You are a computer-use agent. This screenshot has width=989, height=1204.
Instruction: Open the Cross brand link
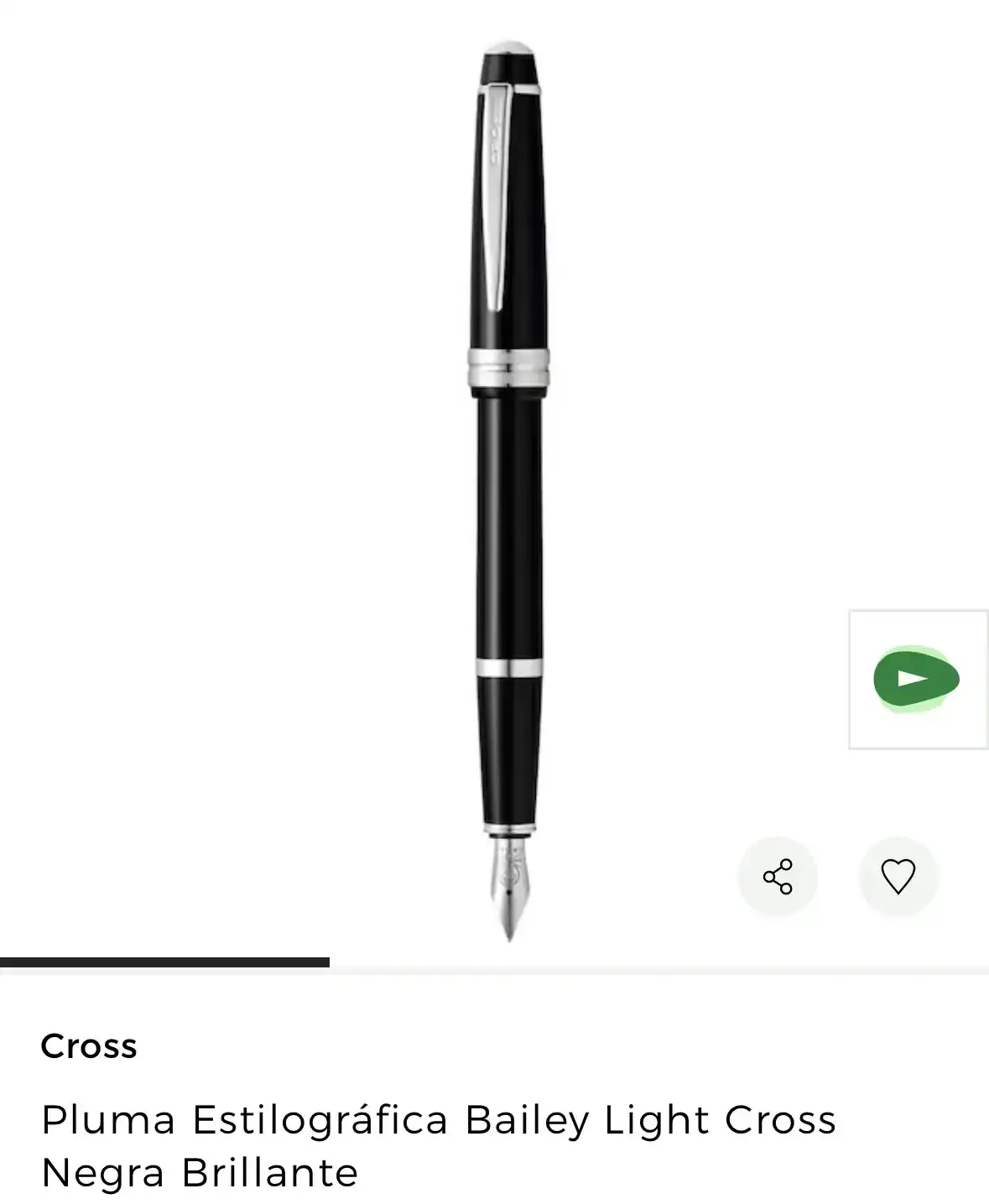[x=89, y=1046]
